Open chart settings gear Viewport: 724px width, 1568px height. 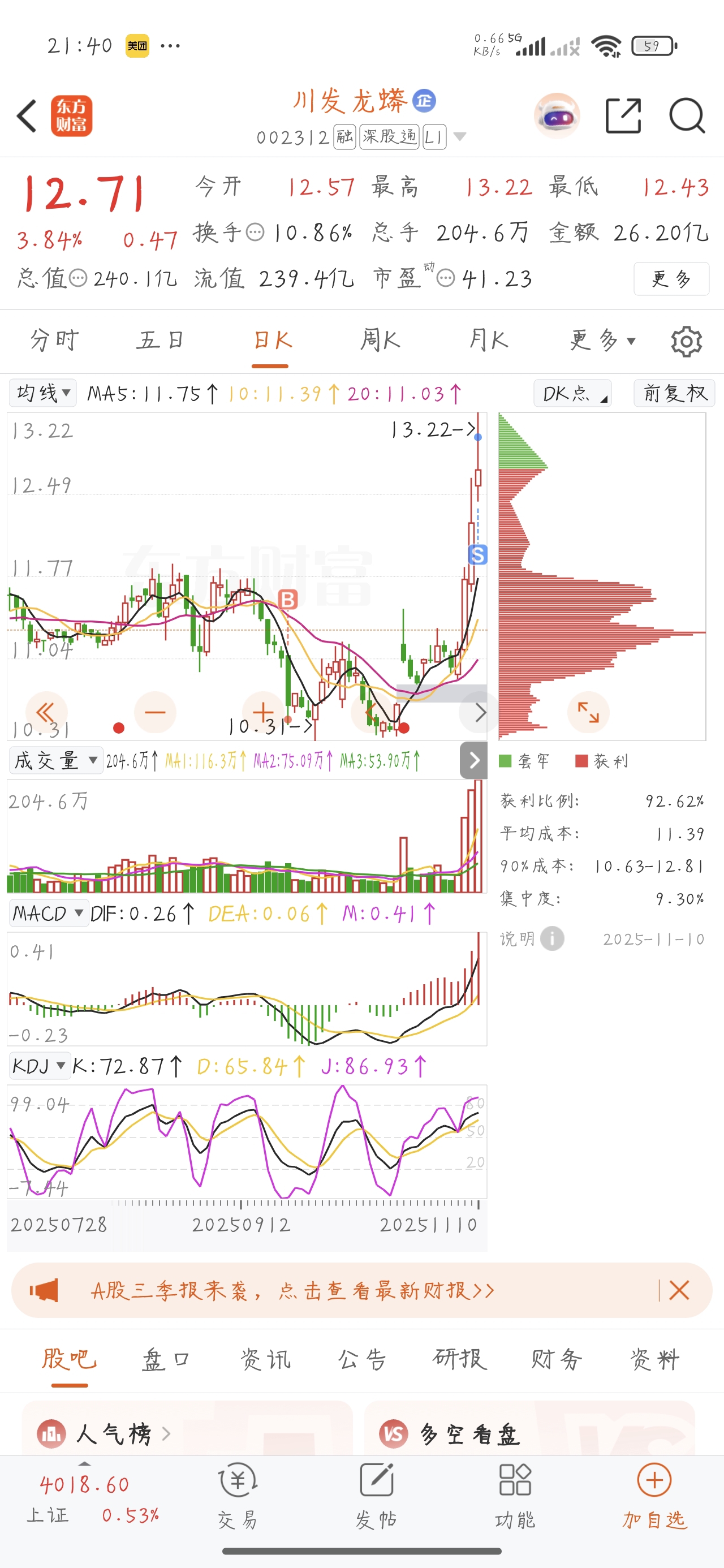point(686,342)
